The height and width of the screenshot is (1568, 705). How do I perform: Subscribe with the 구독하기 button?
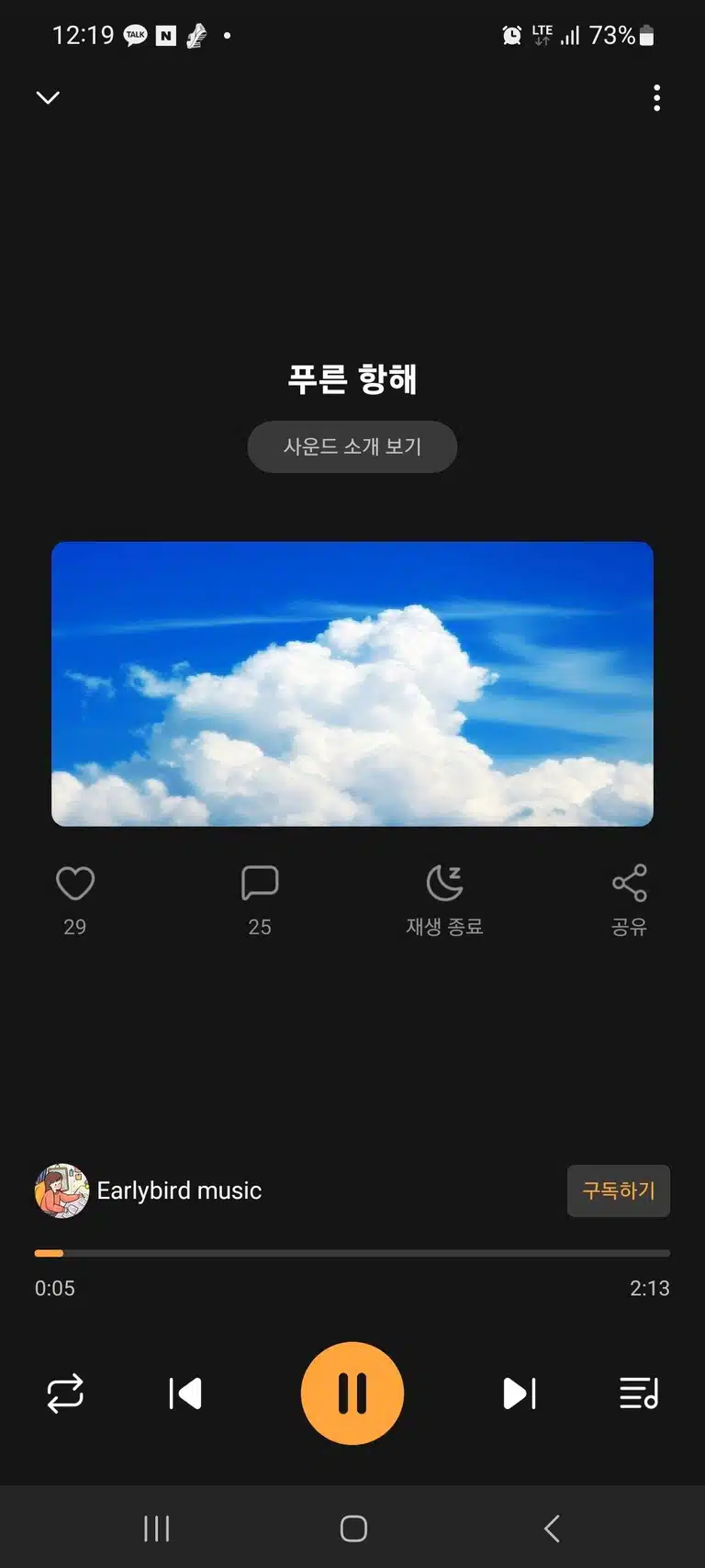pyautogui.click(x=619, y=1190)
